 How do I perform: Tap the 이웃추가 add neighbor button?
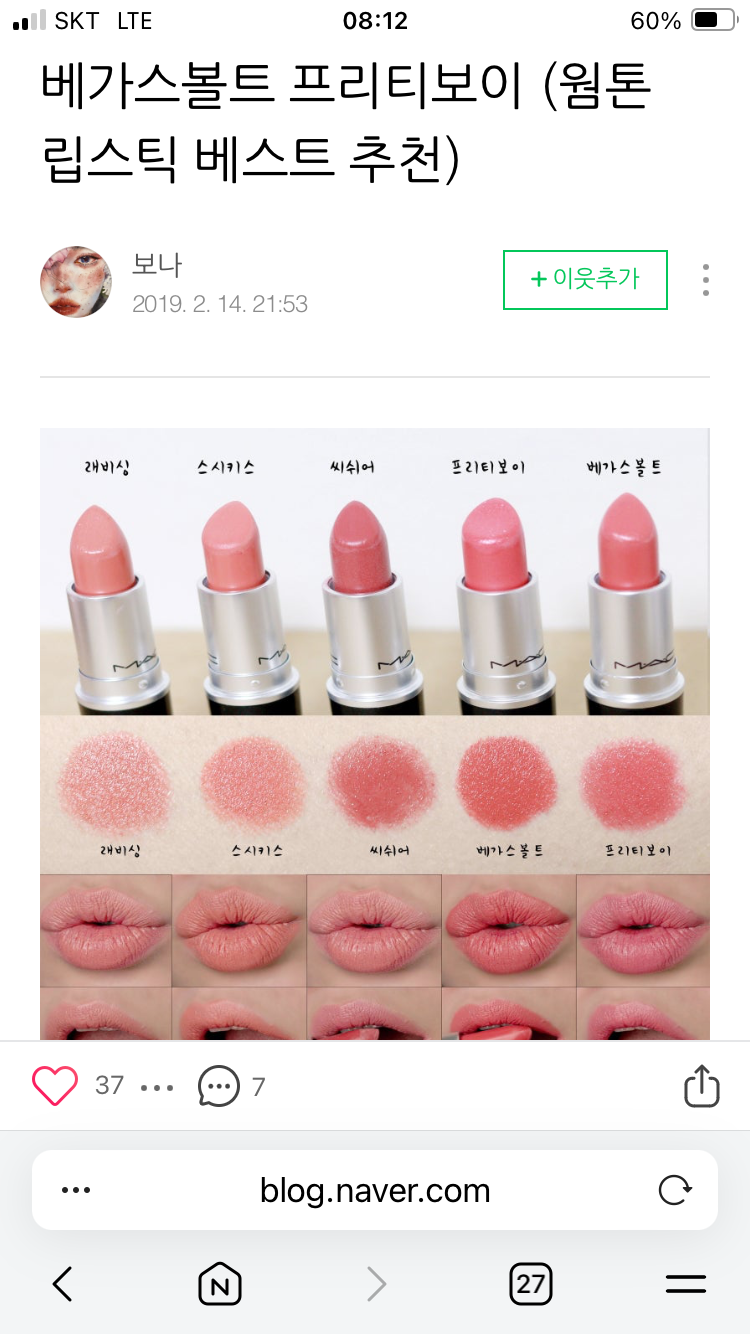(x=585, y=279)
